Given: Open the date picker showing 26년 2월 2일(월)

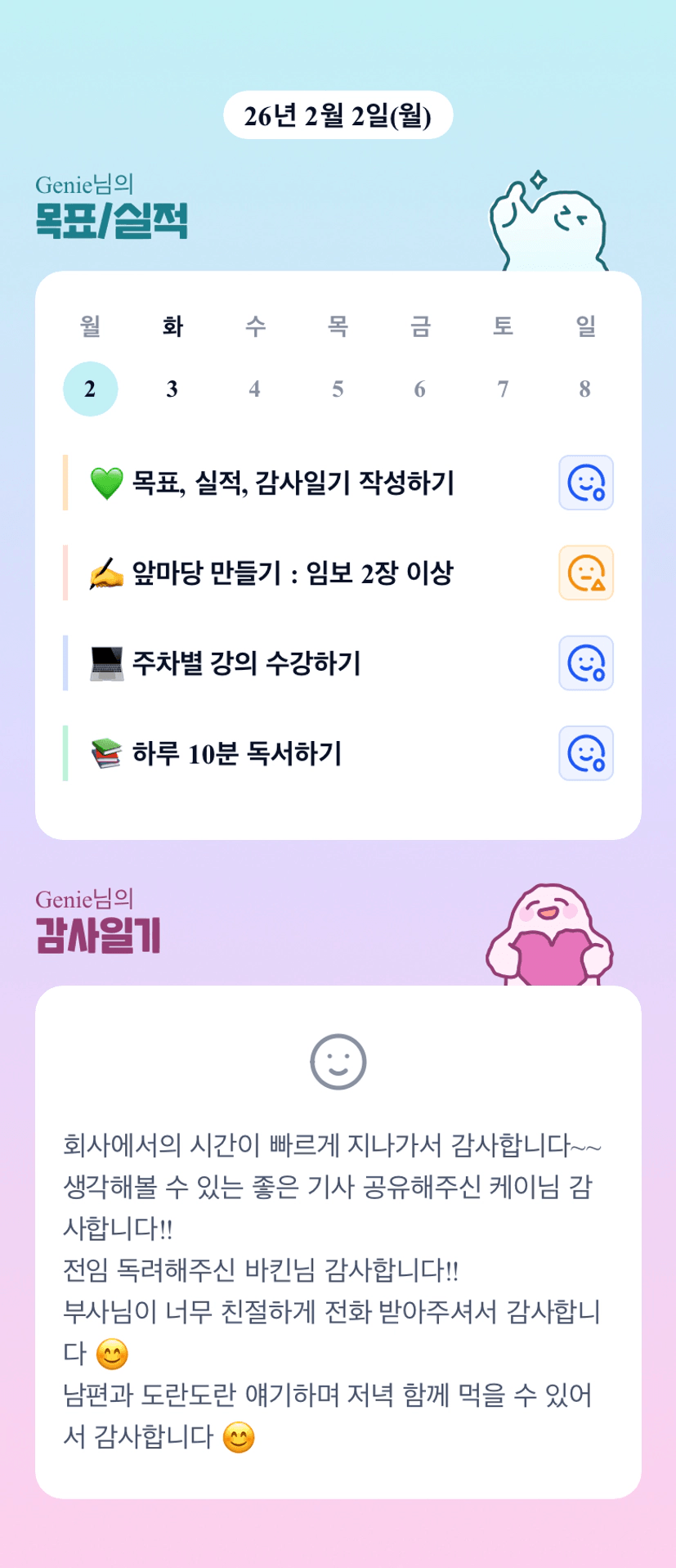Looking at the screenshot, I should point(338,115).
